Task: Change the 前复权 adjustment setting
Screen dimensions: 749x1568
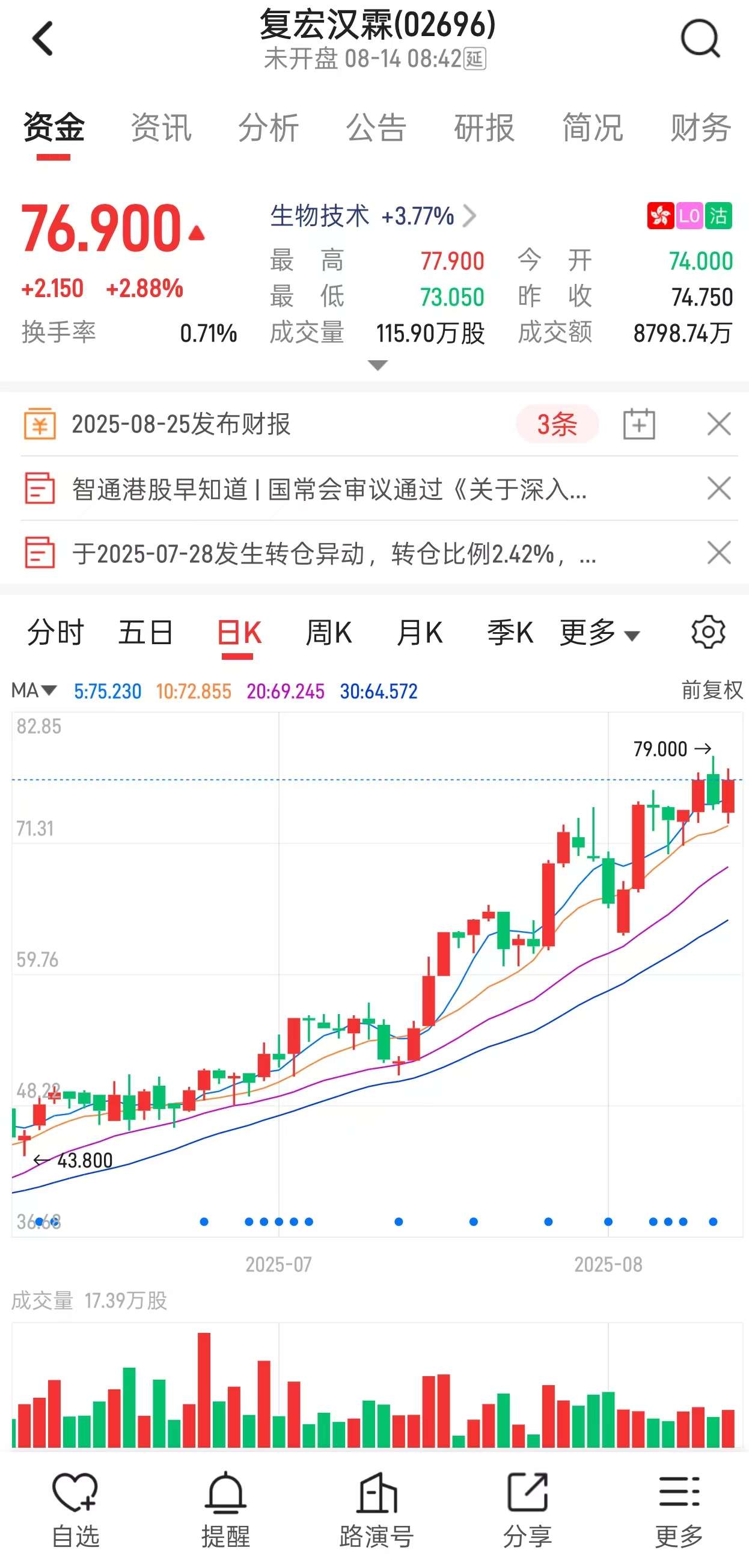Action: tap(712, 690)
